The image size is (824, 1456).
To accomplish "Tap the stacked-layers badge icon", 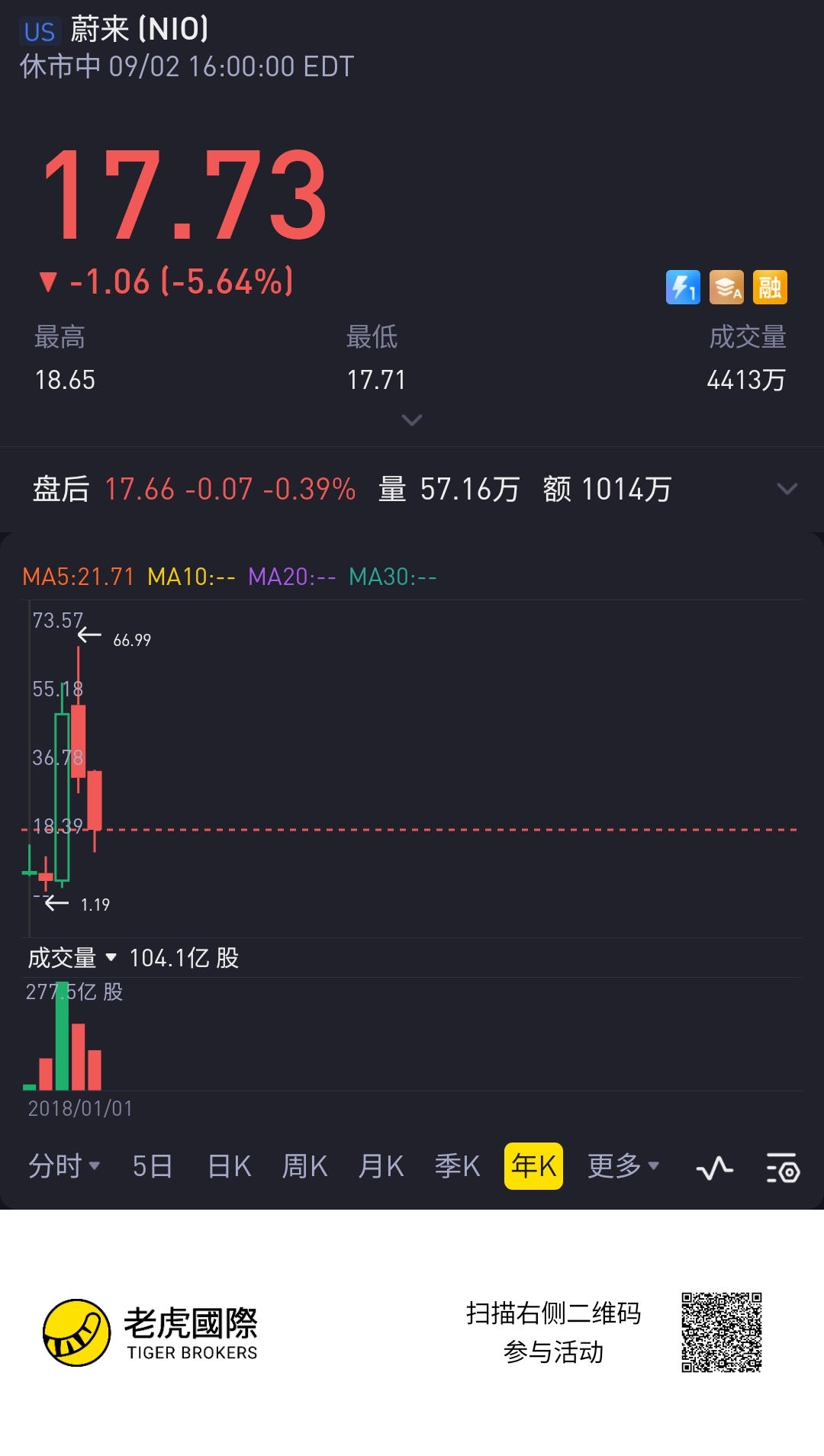I will point(726,288).
